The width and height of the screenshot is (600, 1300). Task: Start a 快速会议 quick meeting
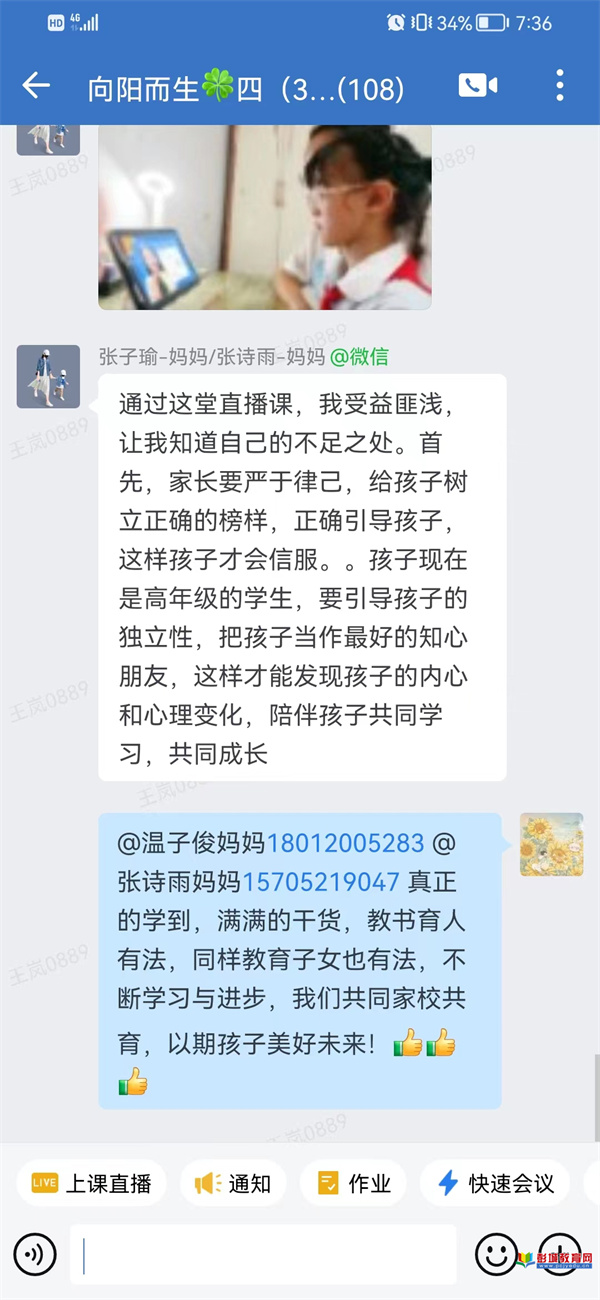click(x=496, y=1184)
